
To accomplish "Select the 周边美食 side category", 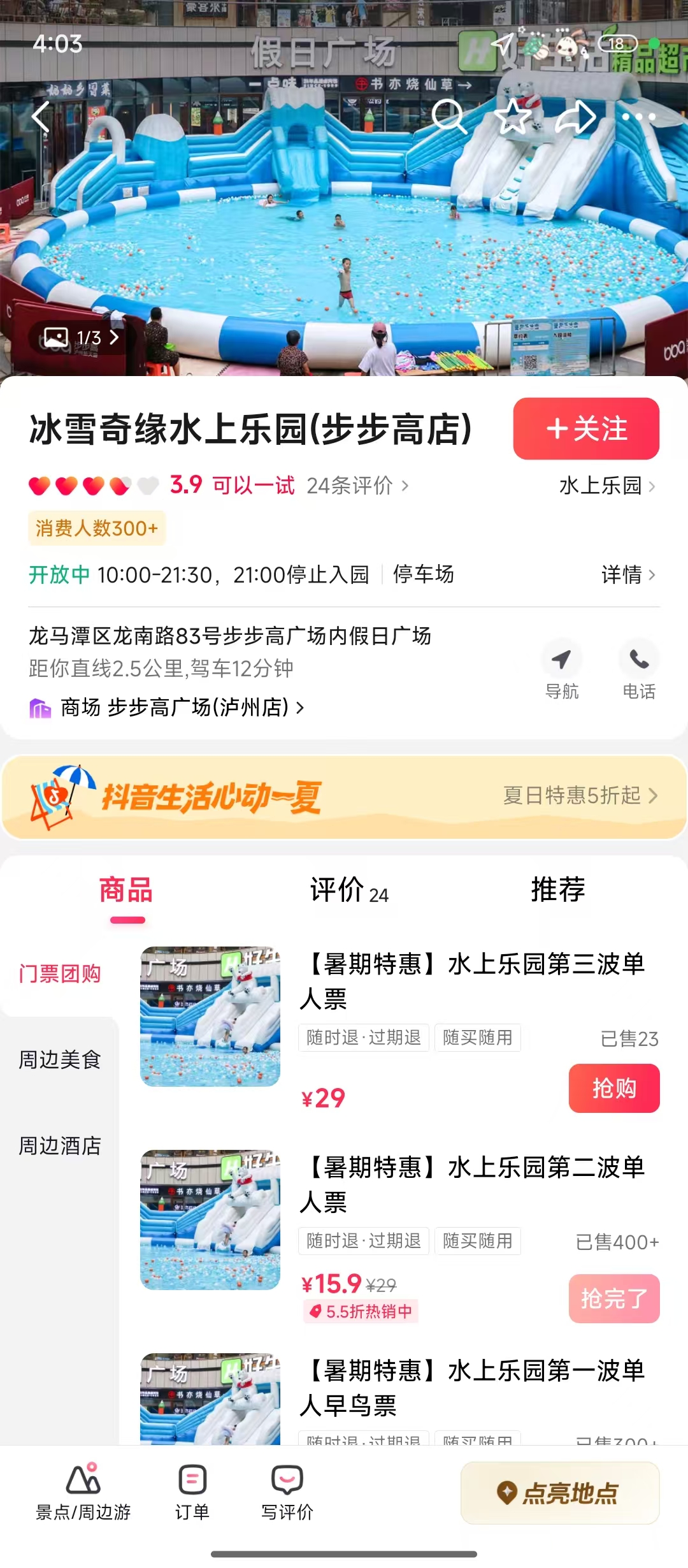I will (x=59, y=1059).
